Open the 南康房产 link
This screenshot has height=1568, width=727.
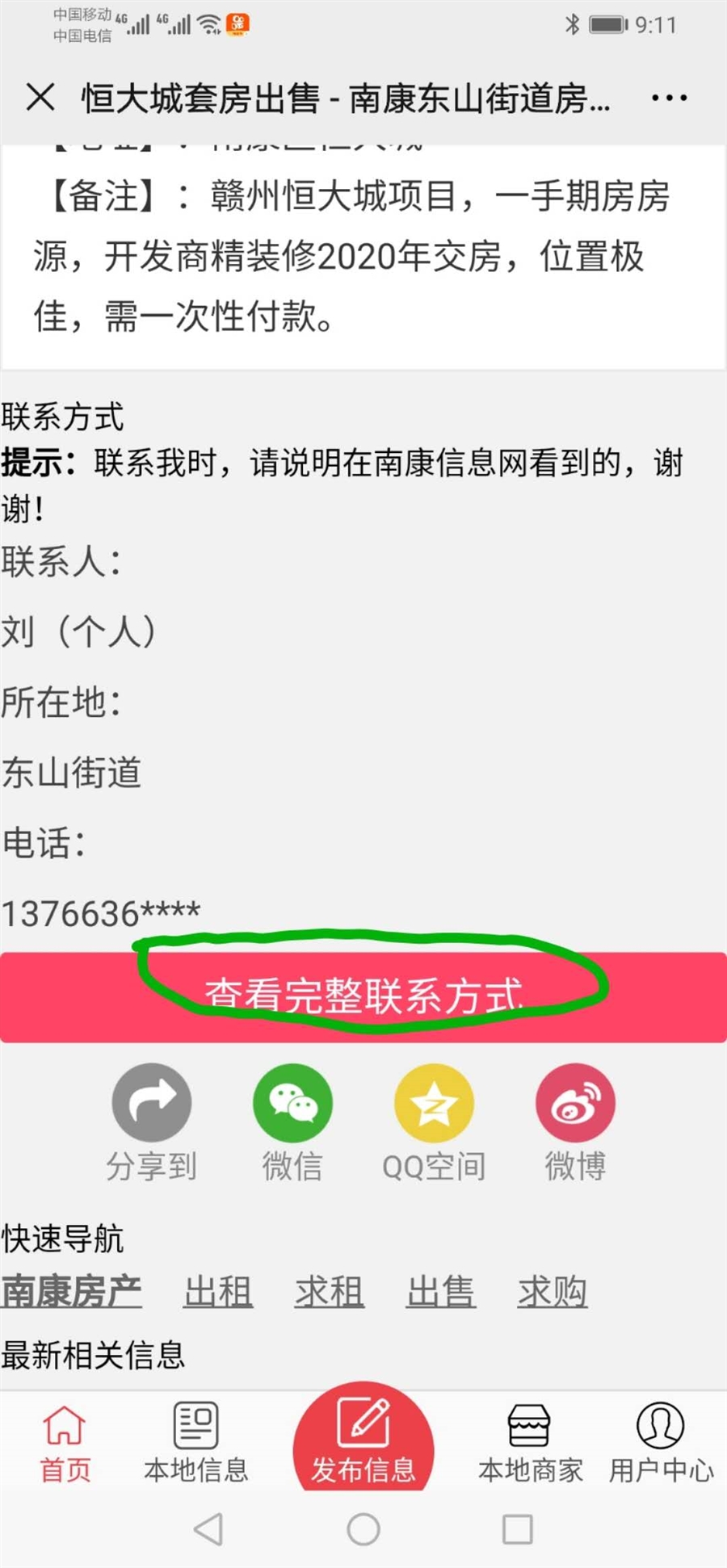coord(71,1291)
